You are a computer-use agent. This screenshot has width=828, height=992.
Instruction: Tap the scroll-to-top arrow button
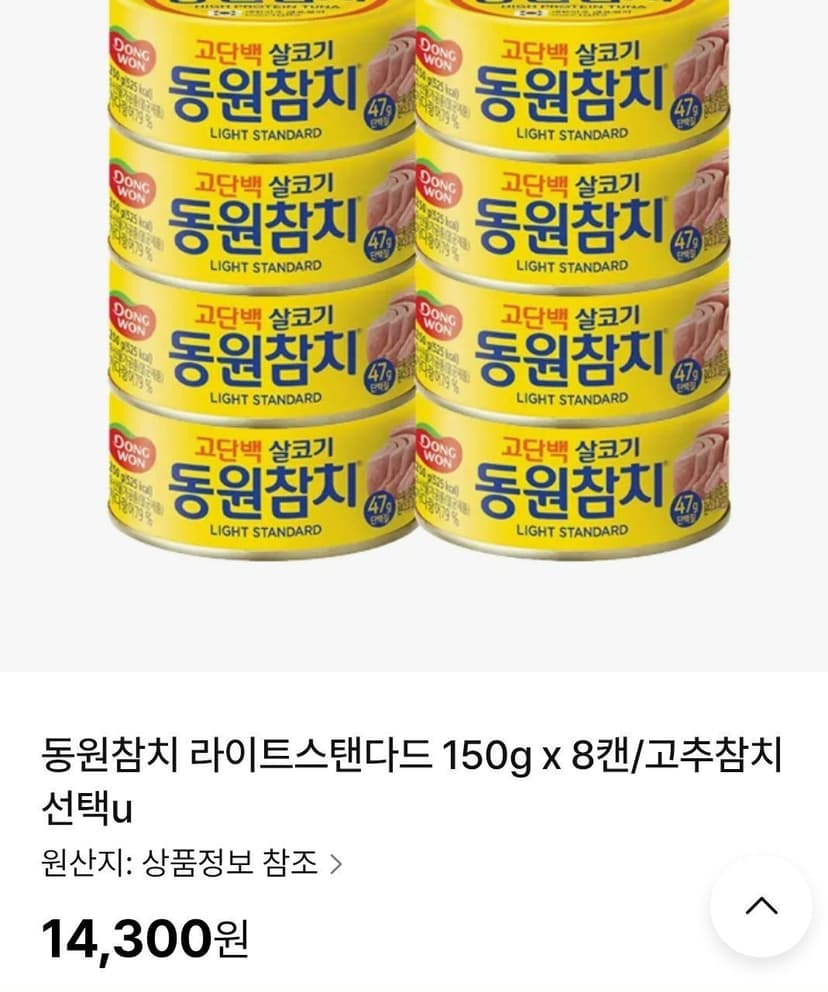(x=761, y=906)
